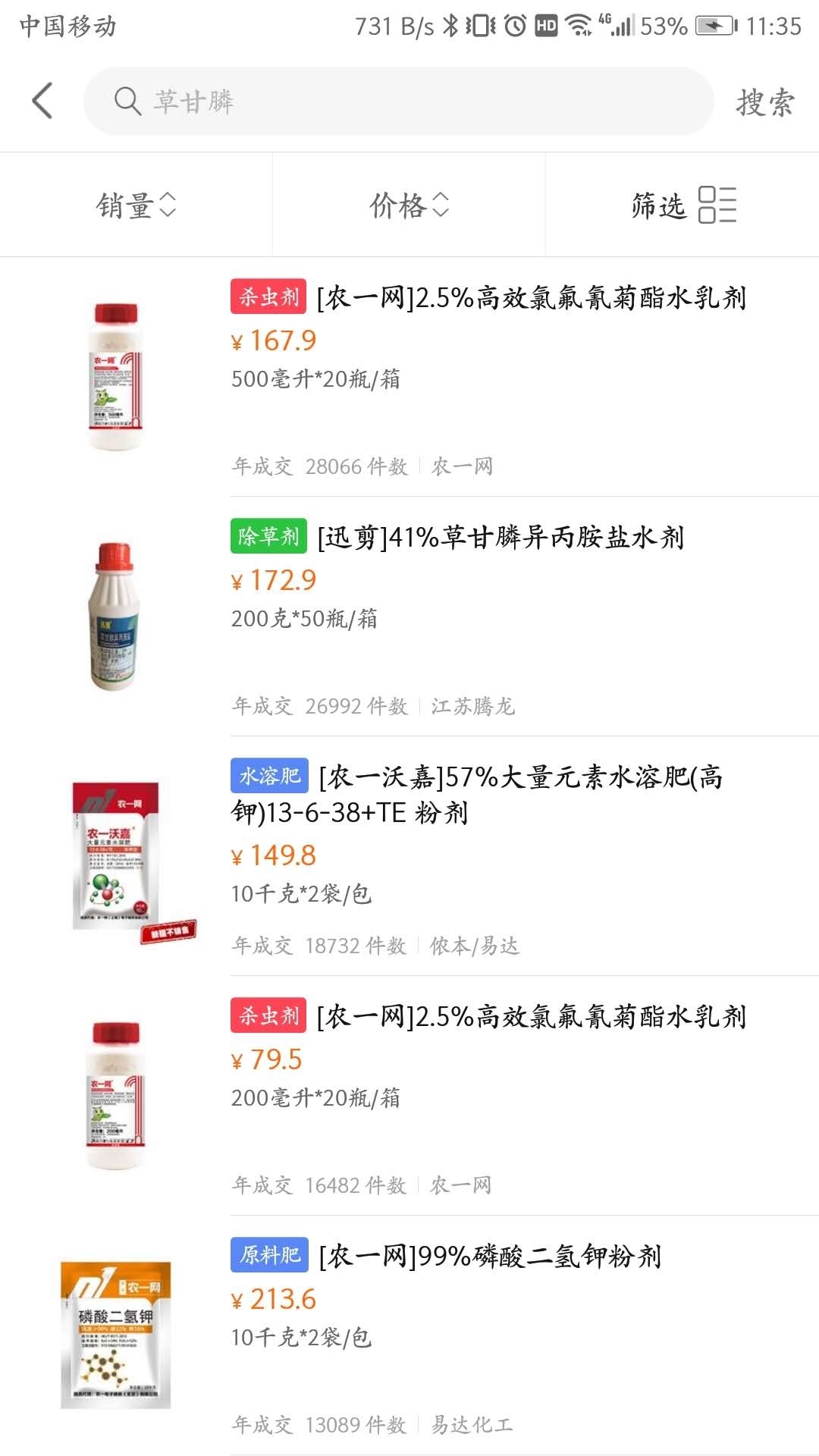Tap the battery level indicator

[x=716, y=24]
